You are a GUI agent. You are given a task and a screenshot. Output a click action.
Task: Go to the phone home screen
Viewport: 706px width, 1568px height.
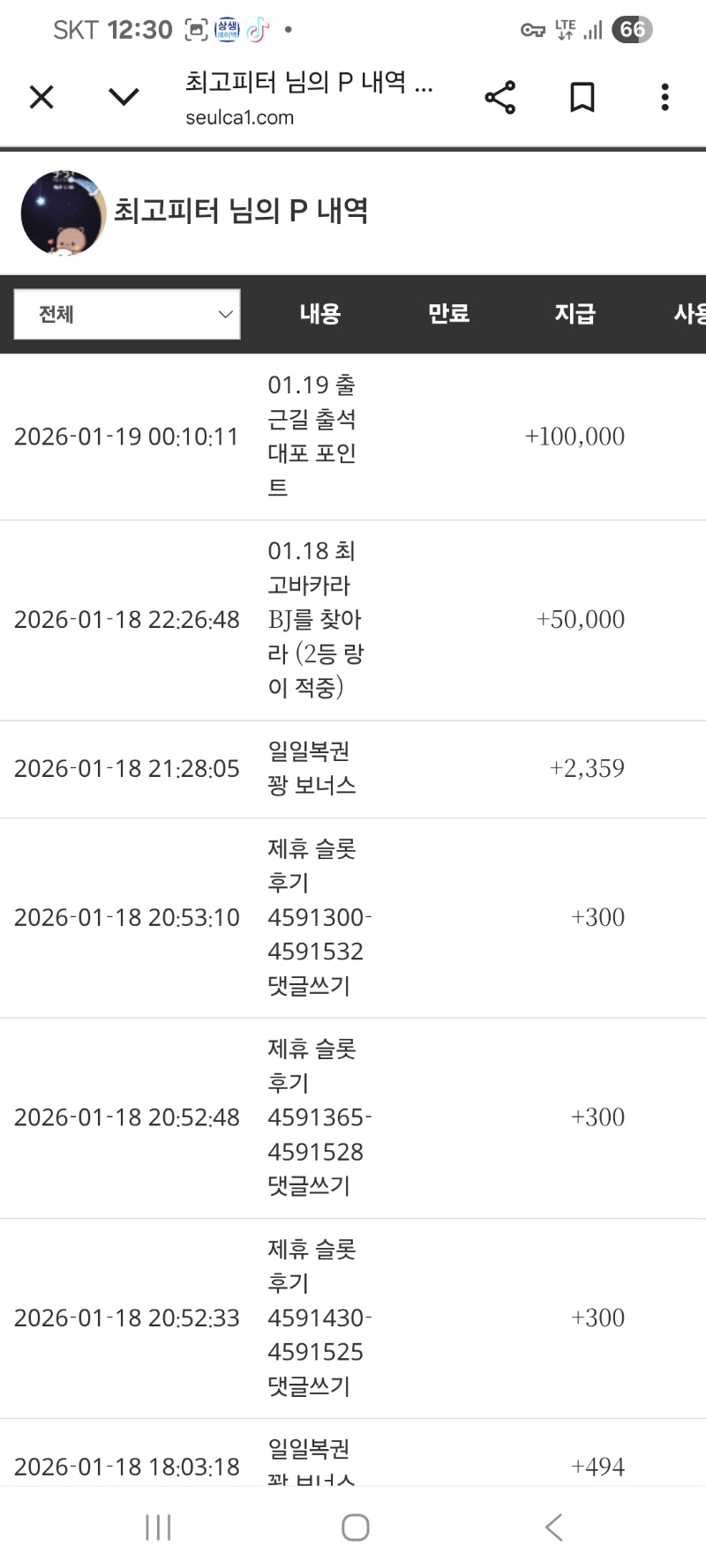[x=355, y=1527]
